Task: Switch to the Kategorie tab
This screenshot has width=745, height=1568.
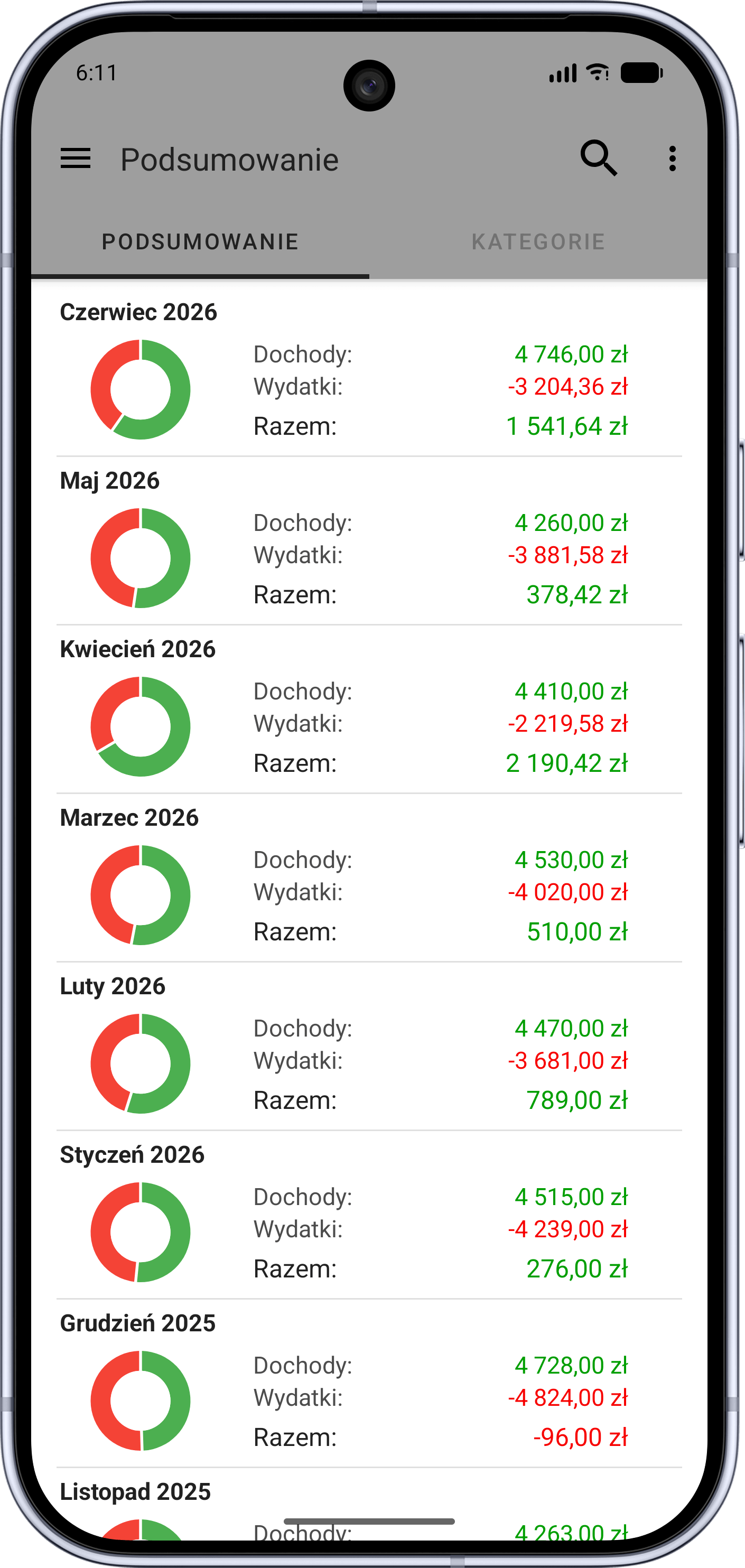Action: click(x=538, y=241)
